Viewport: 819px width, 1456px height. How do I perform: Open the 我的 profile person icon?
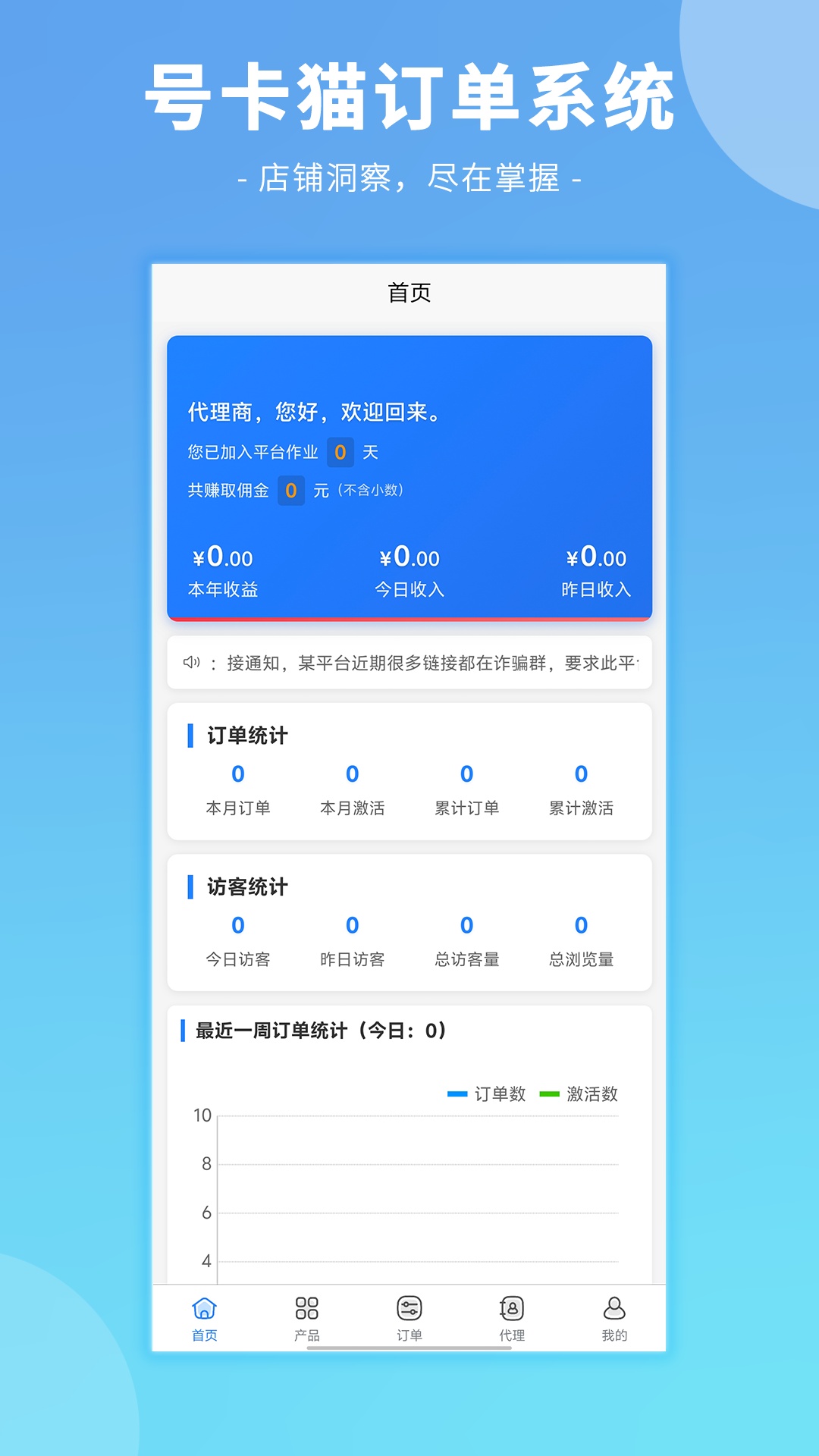(x=614, y=1308)
